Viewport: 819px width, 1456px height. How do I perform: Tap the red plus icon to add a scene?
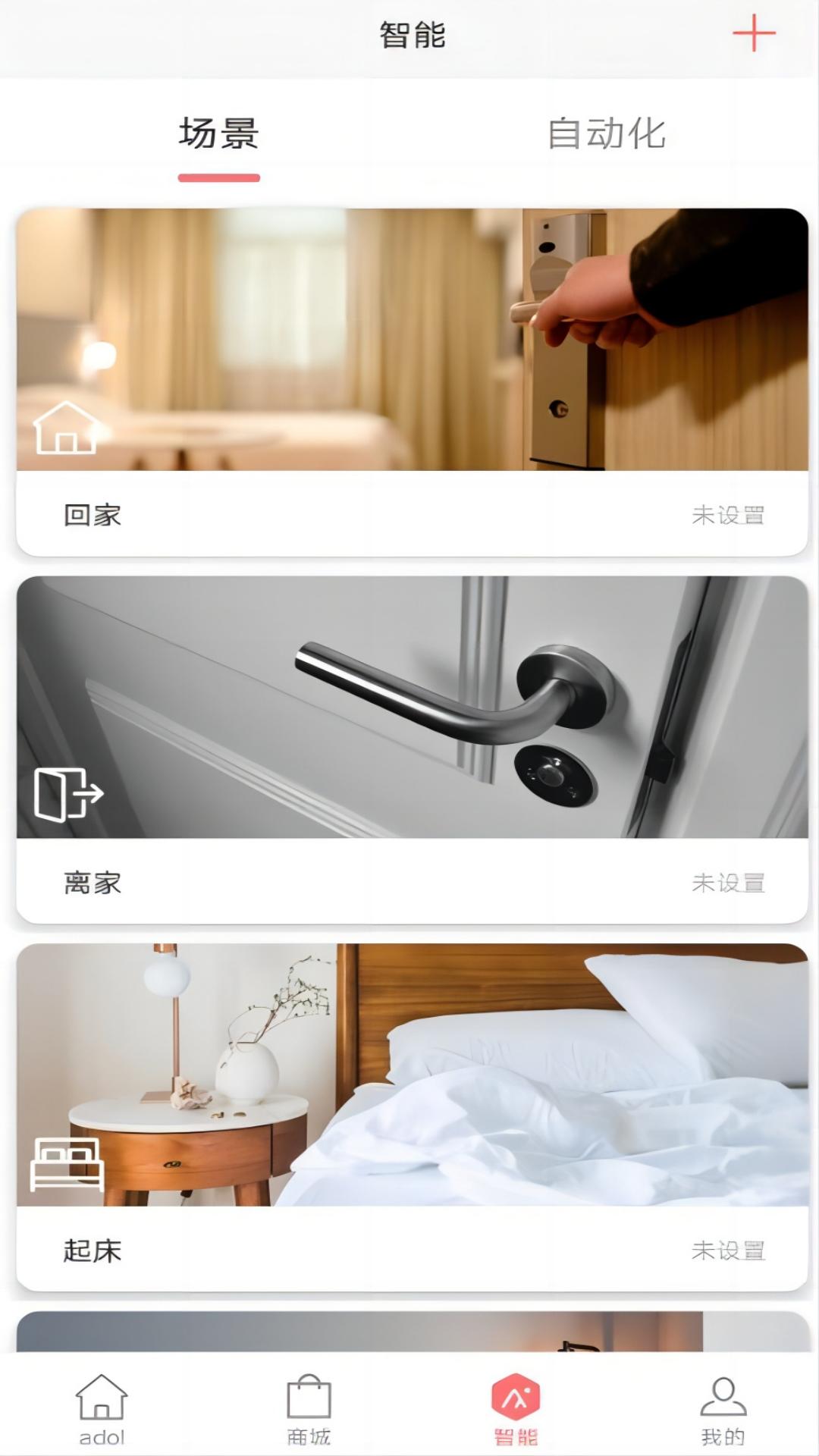[x=753, y=34]
